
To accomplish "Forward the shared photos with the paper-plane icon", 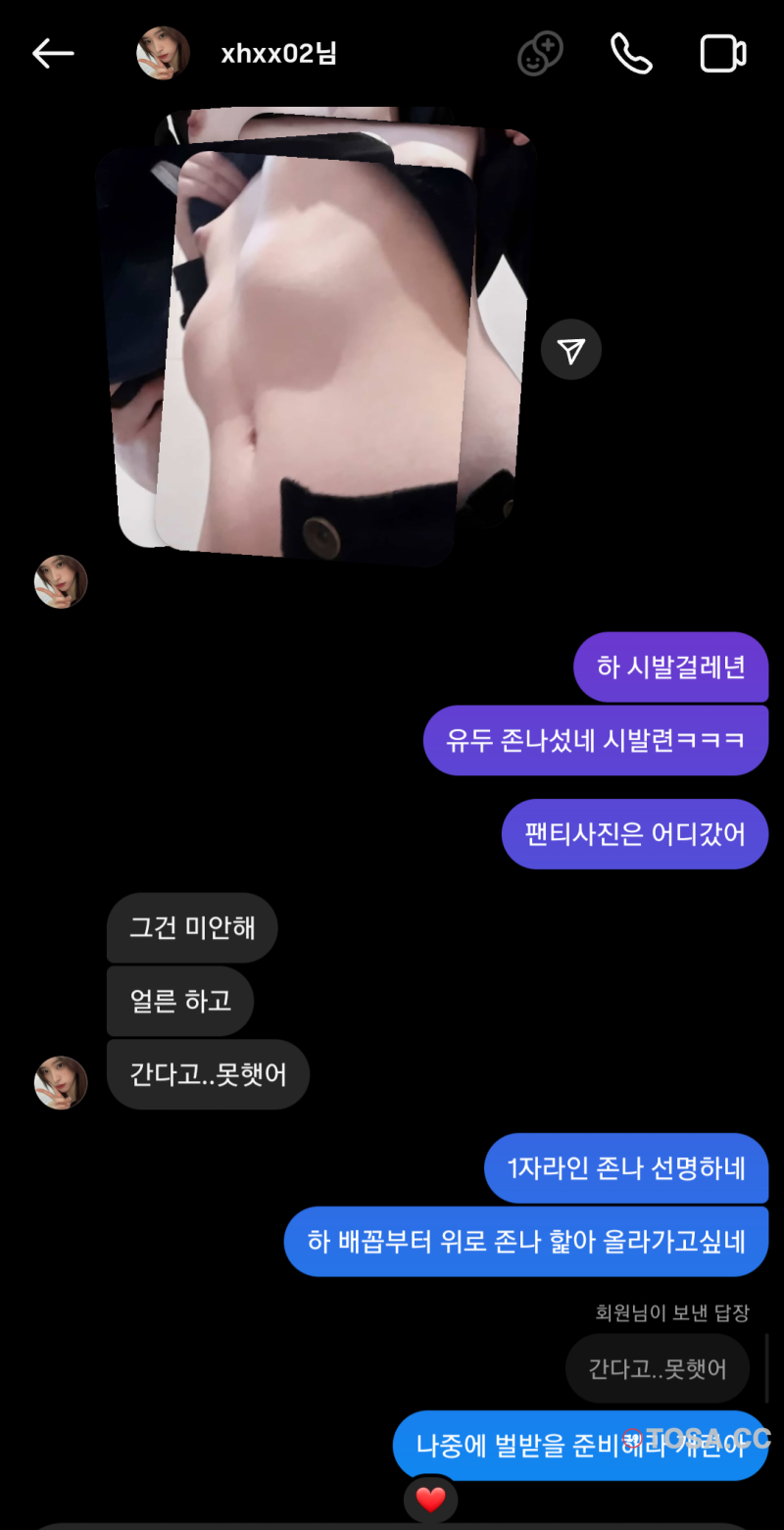I will [x=571, y=350].
